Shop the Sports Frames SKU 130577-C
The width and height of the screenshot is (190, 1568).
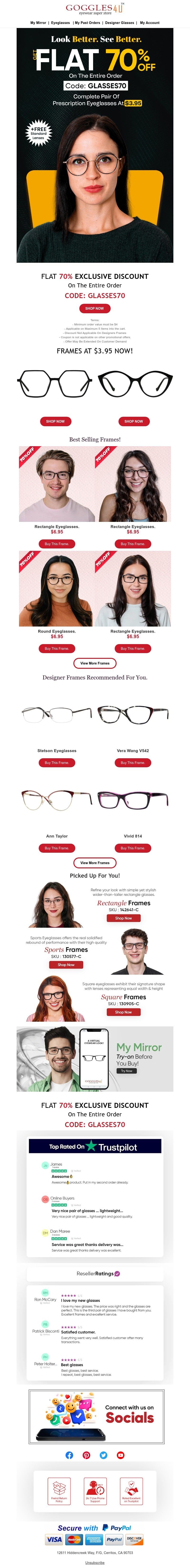pos(66,965)
